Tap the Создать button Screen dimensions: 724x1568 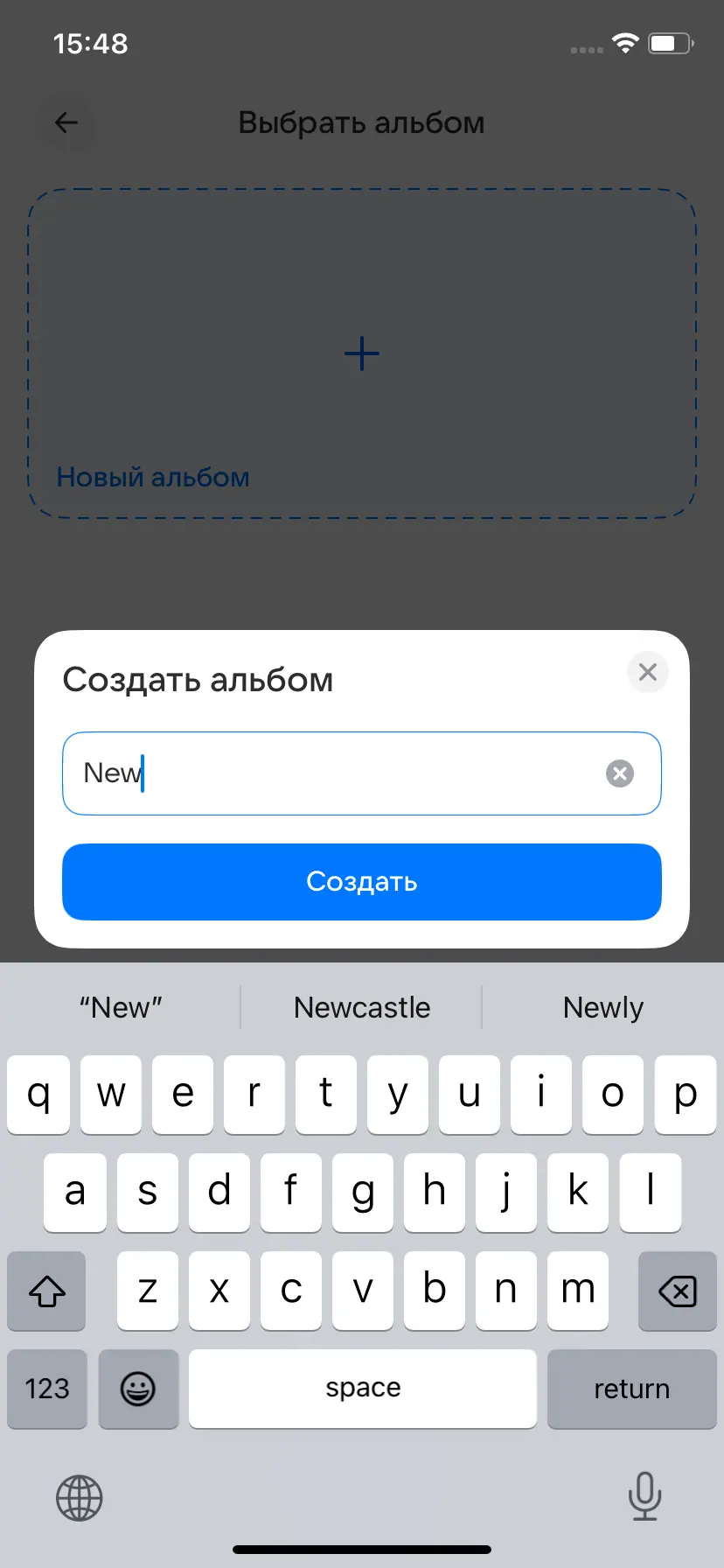click(x=361, y=881)
